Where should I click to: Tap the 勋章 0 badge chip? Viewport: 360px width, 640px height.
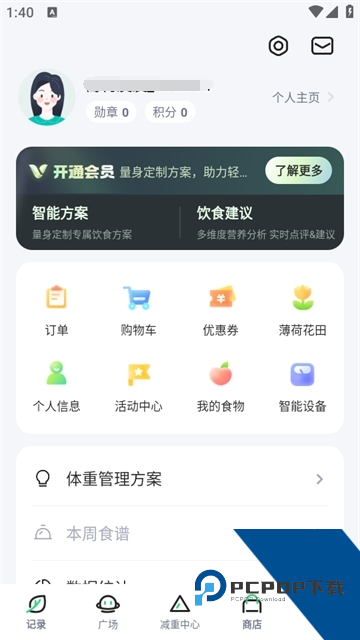click(111, 112)
